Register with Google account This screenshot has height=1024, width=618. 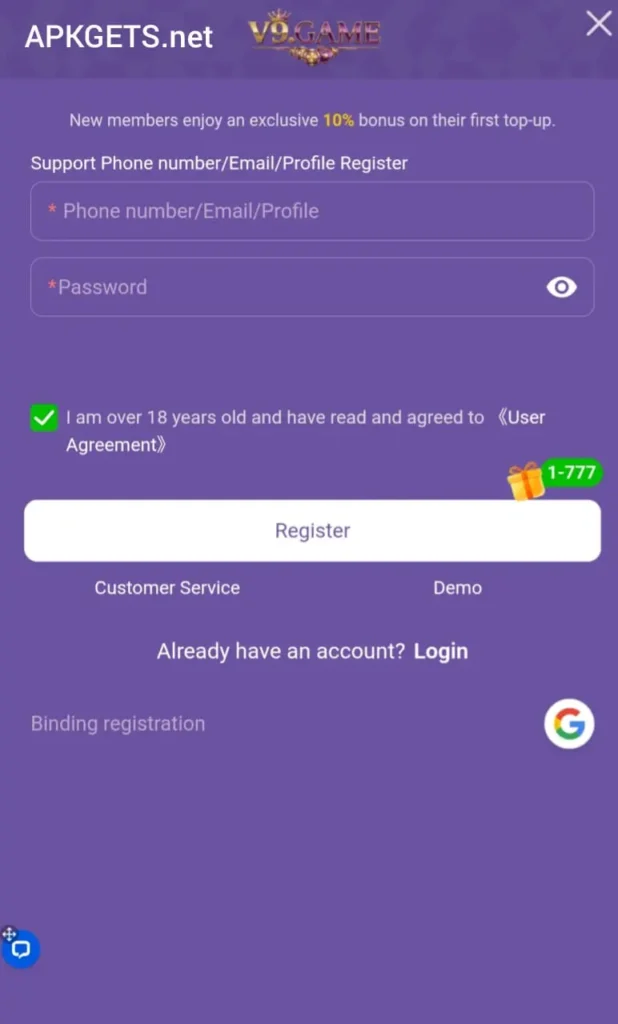[x=569, y=724]
